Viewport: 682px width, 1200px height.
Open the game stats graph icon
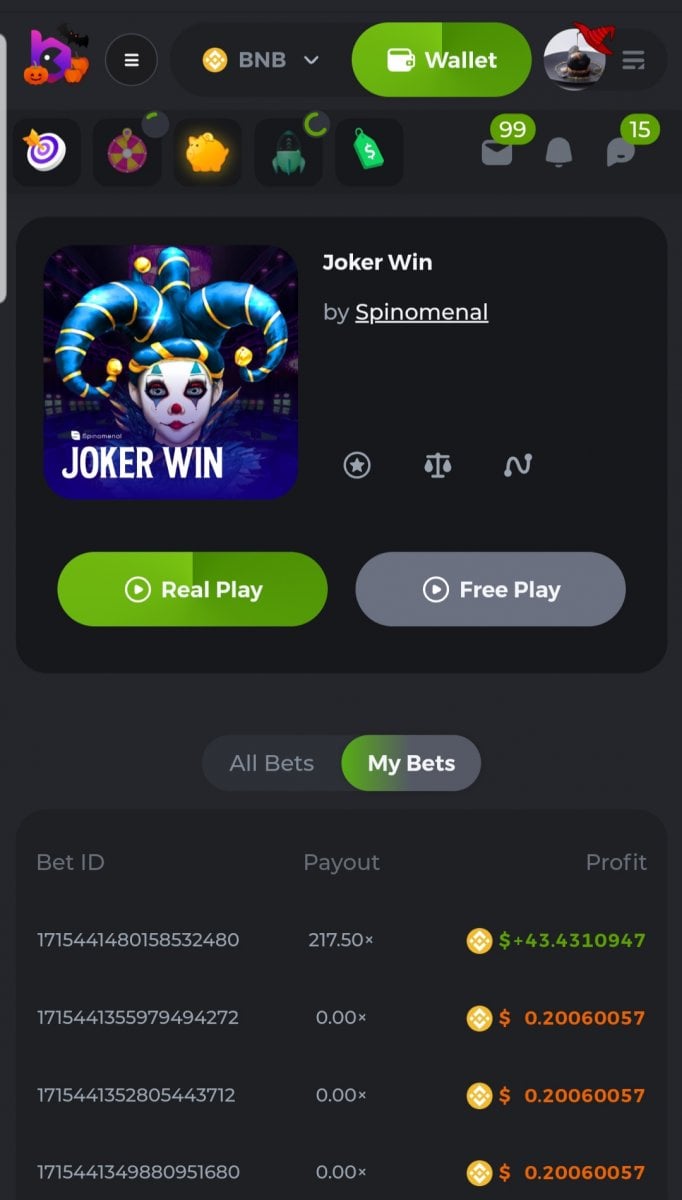tap(518, 465)
